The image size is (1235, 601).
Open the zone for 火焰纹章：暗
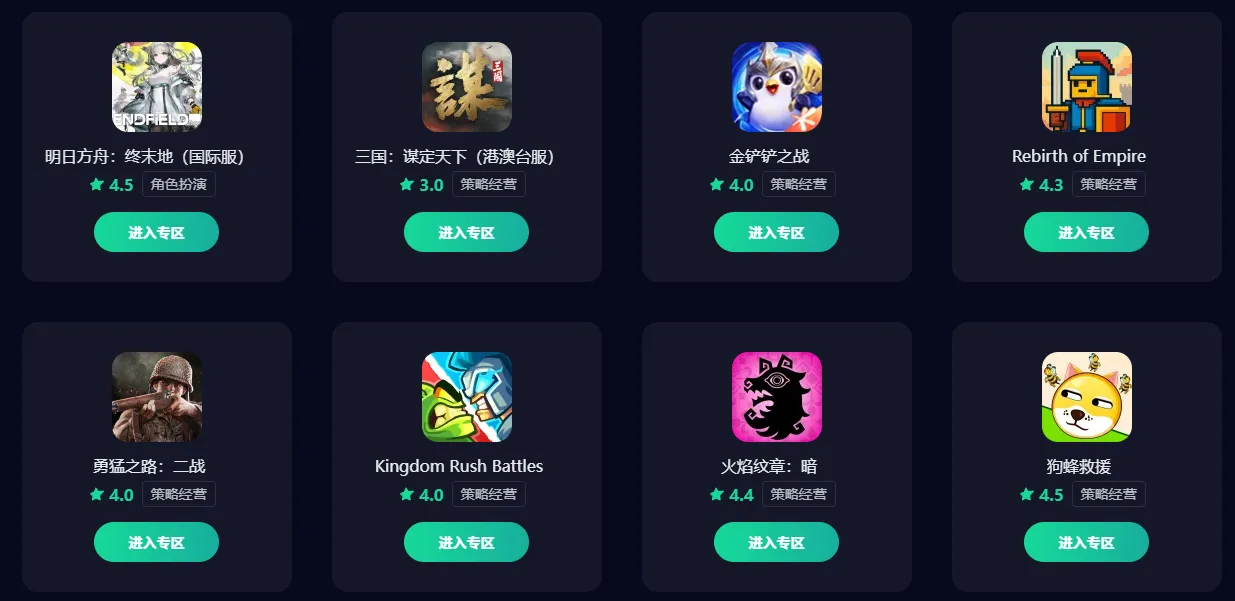[776, 542]
